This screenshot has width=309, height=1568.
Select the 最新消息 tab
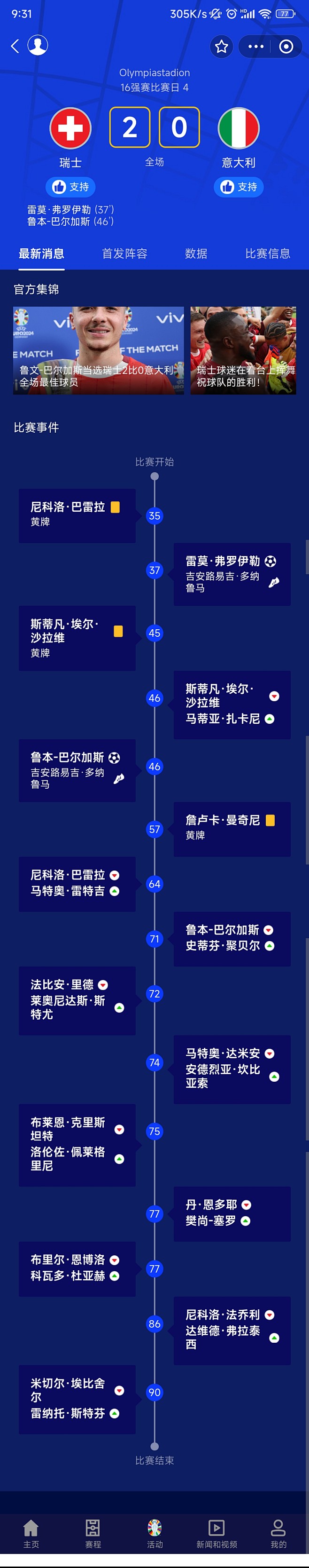click(41, 253)
